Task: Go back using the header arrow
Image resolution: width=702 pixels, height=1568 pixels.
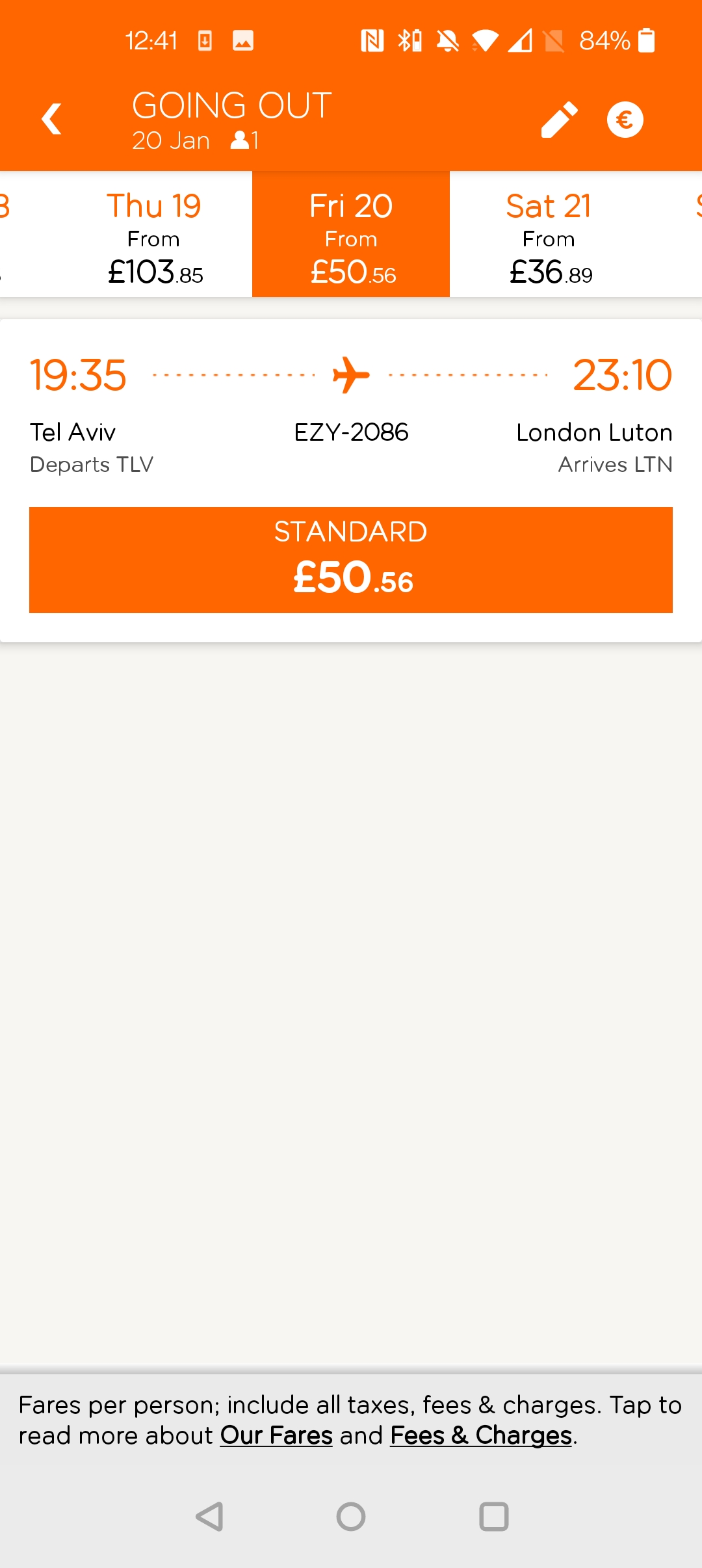Action: click(51, 119)
